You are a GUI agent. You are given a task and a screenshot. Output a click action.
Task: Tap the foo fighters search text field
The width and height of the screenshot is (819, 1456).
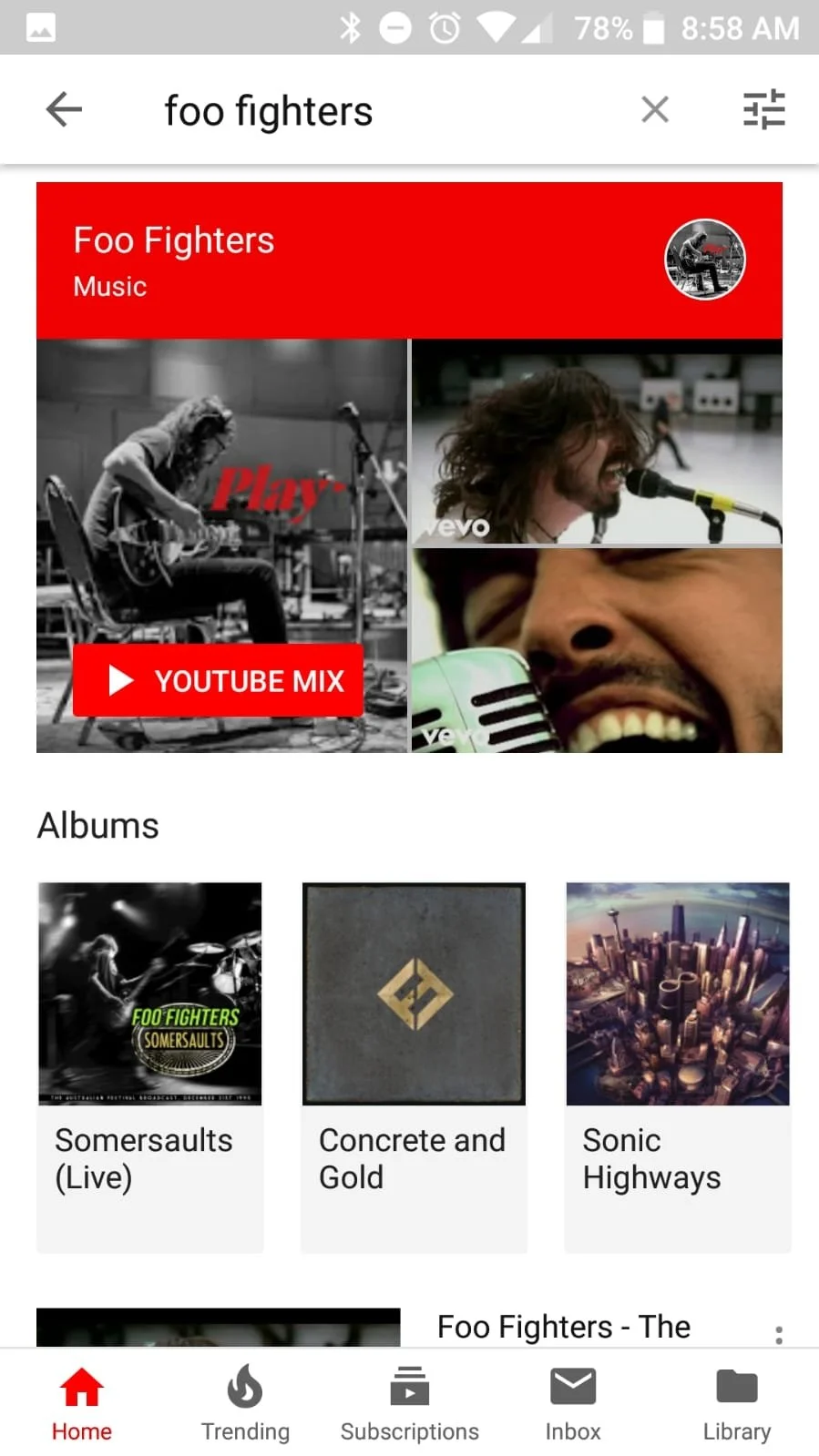click(269, 109)
